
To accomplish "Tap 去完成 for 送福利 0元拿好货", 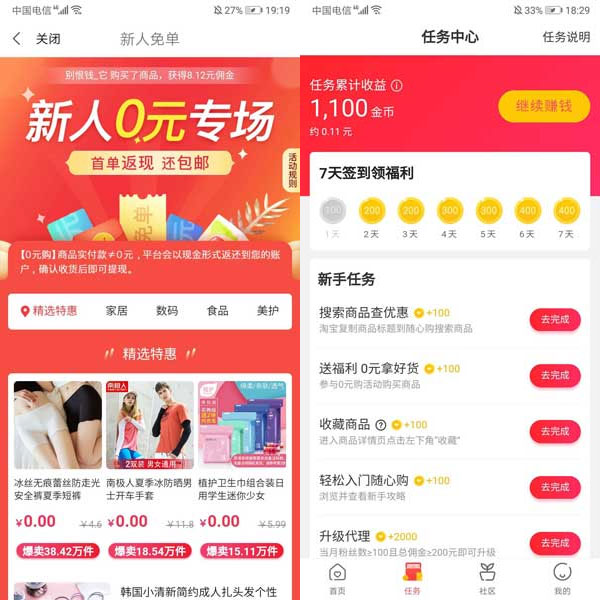I will tap(554, 376).
